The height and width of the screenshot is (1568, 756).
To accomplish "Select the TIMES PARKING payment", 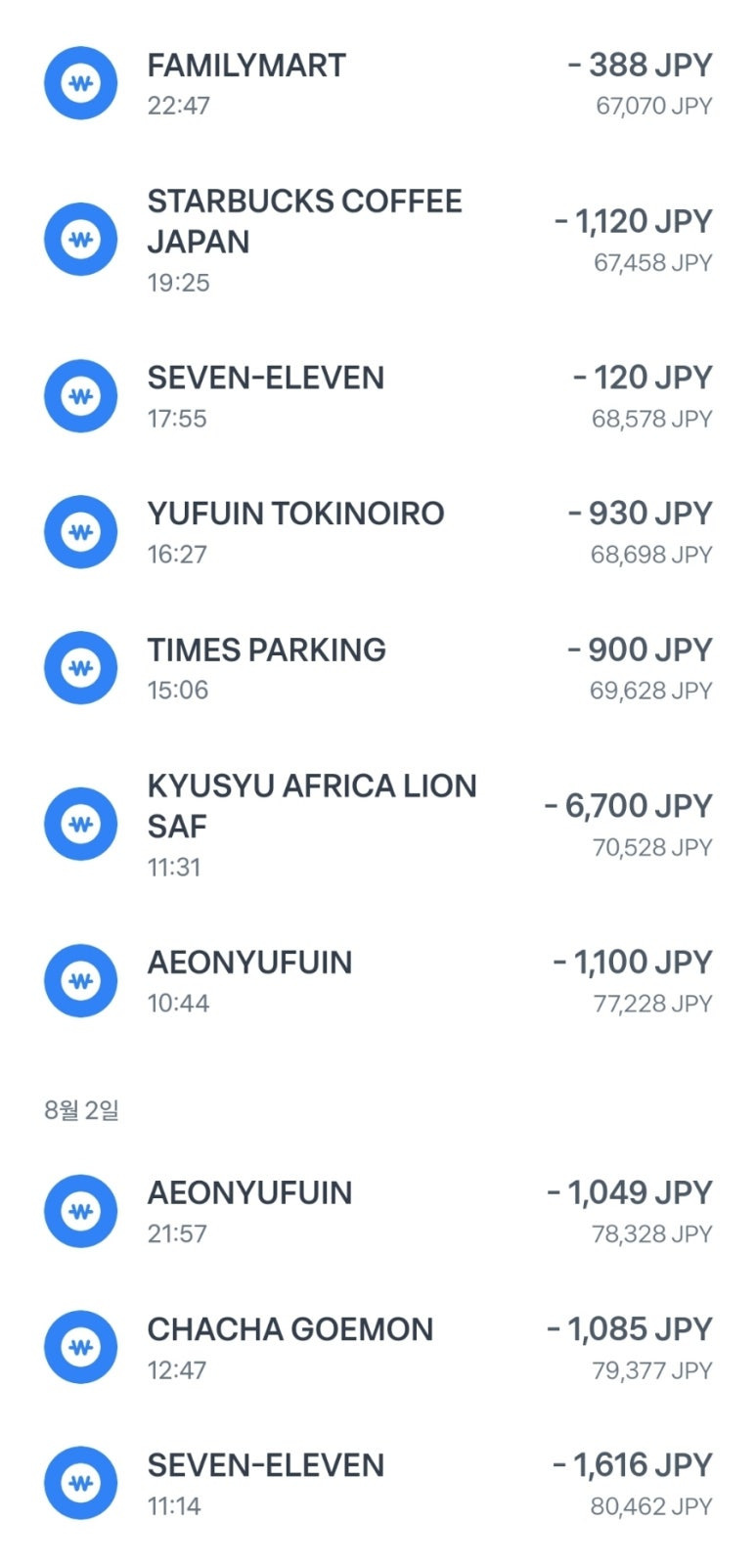I will [x=378, y=668].
